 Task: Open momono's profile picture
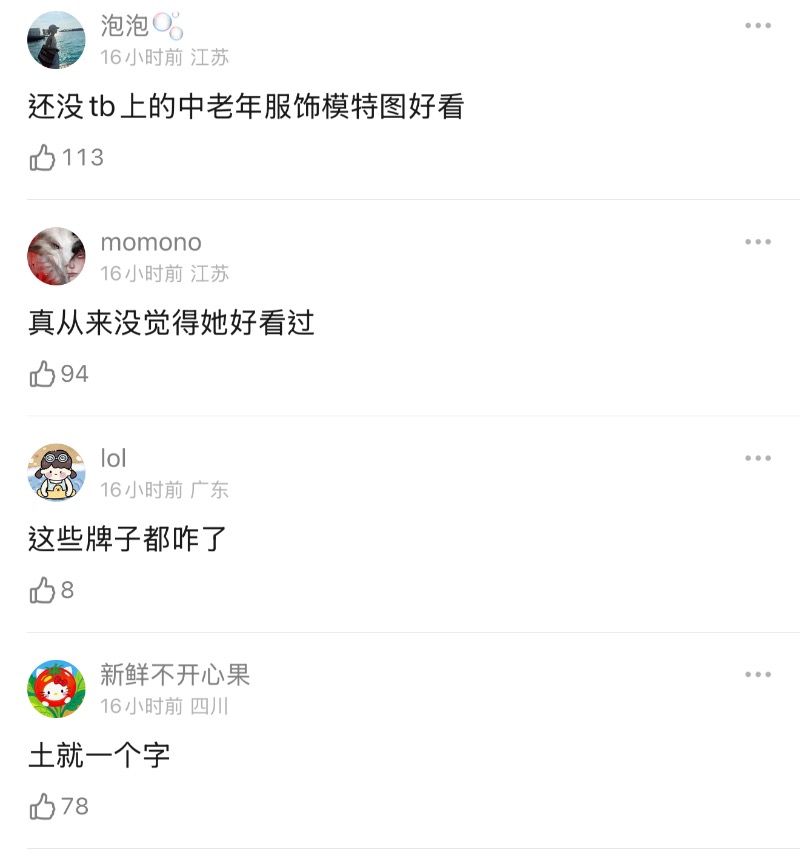[56, 256]
